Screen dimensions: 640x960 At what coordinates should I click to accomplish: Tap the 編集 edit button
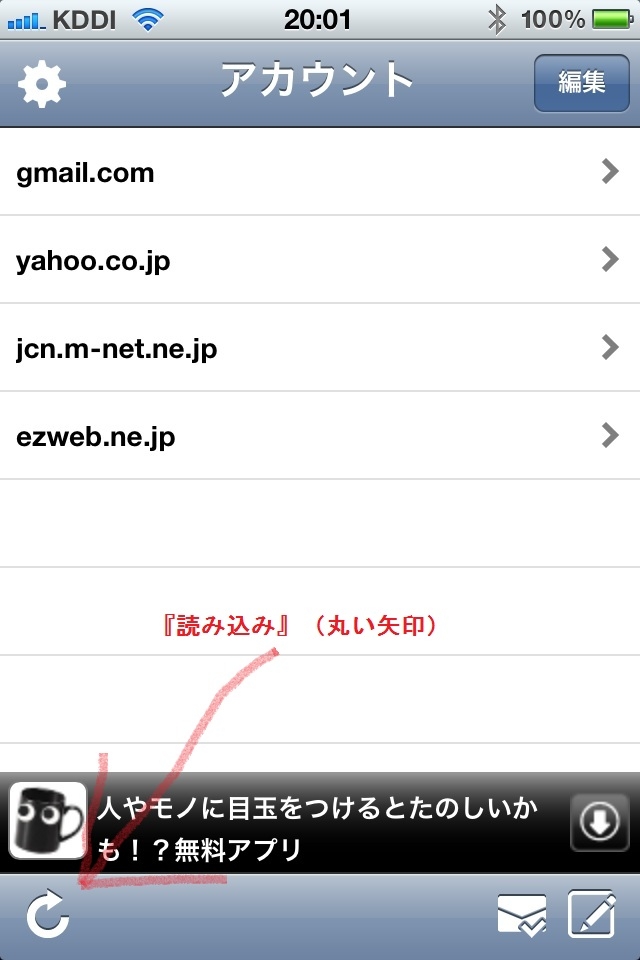[x=581, y=83]
